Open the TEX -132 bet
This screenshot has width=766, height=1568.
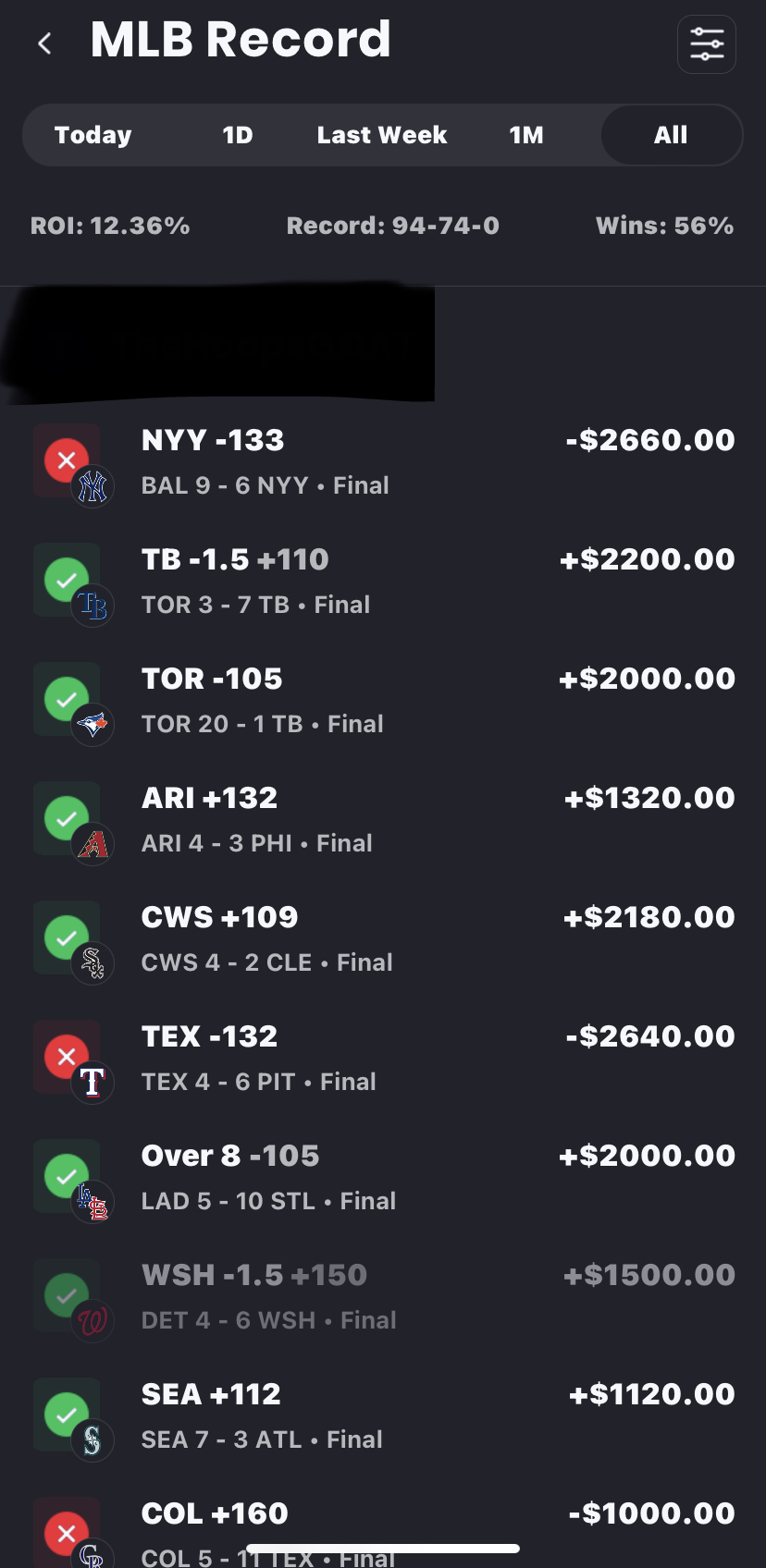coord(383,1058)
